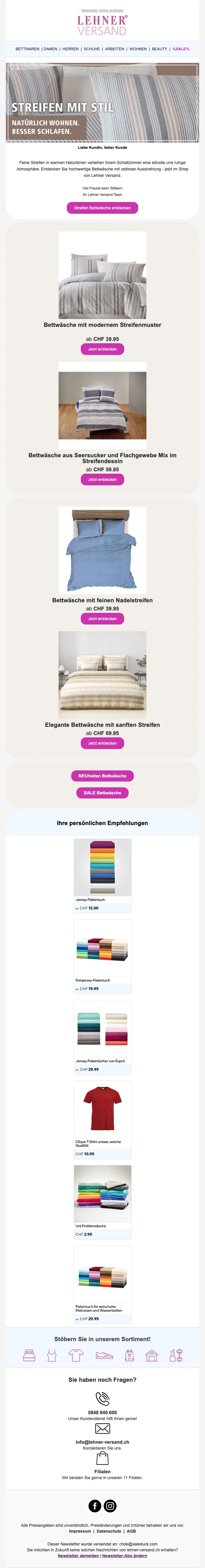This screenshot has height=1568, width=205.
Task: Tap 'Jetzt entdecken' under Elegante Bettwäsche mit sanften Streifen
Action: tap(102, 743)
